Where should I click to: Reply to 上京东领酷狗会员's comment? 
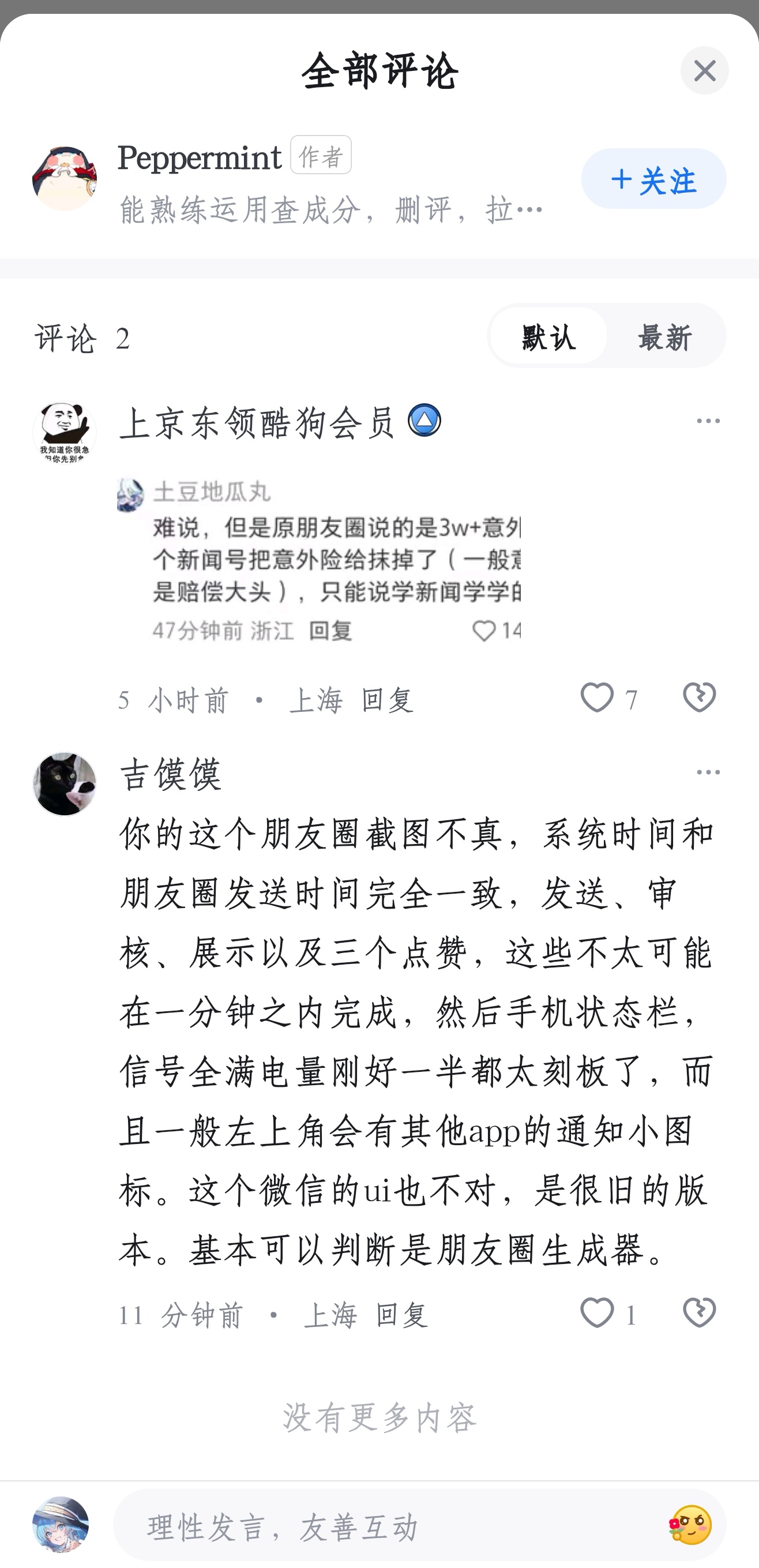coord(388,699)
